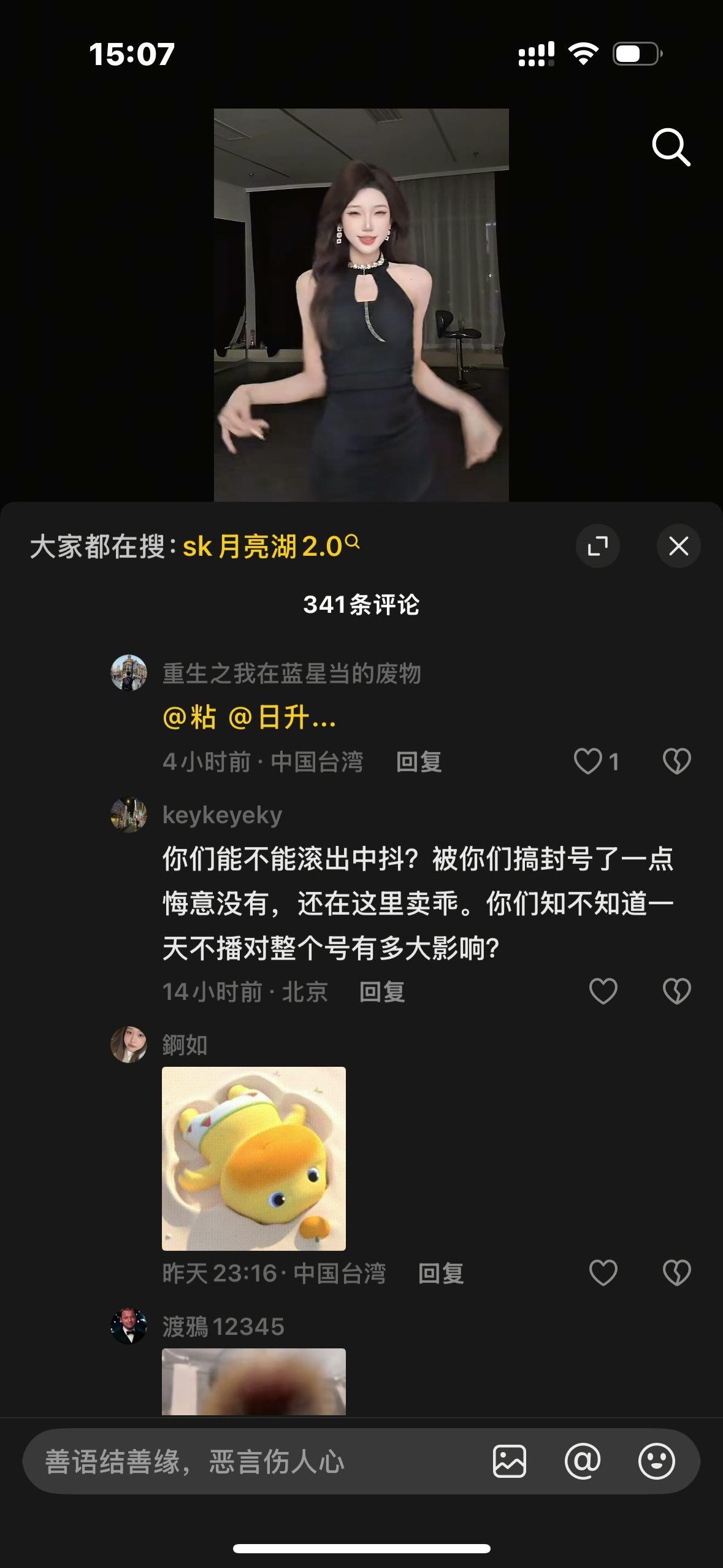Reply to keykeyeky's comment

tap(382, 991)
